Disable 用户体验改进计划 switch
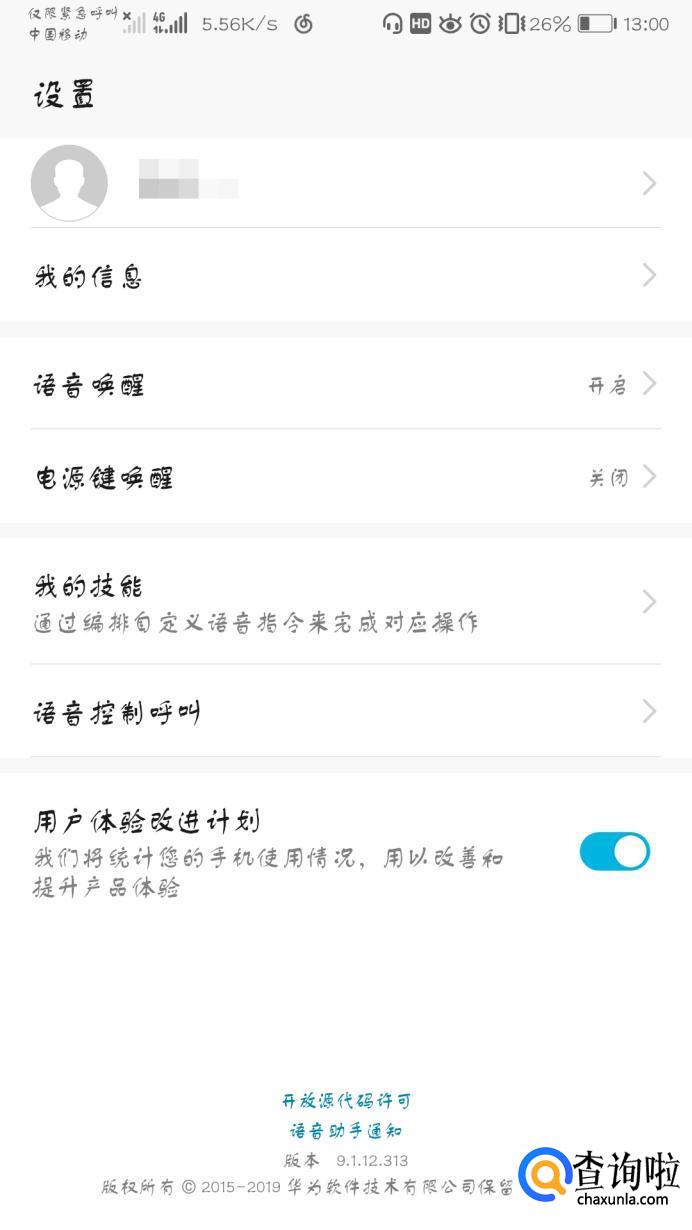692x1230 pixels. 614,851
